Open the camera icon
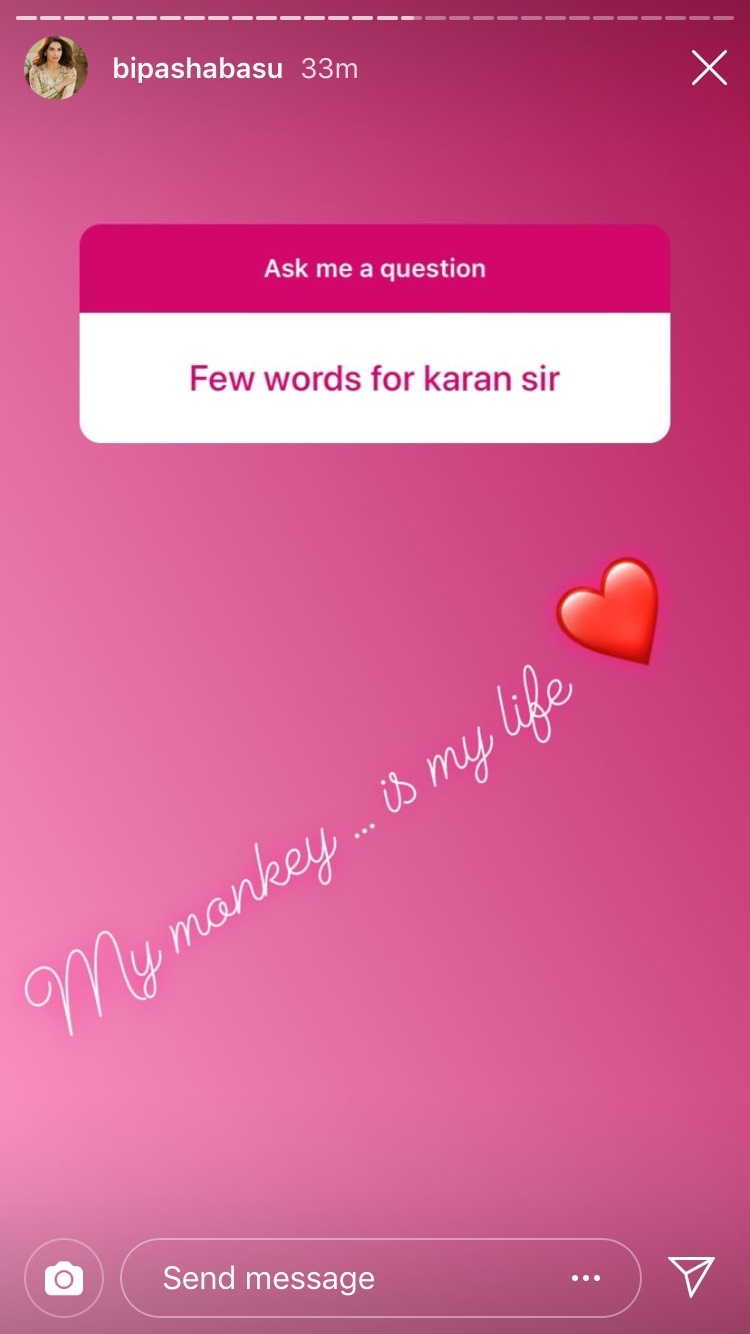 click(64, 1278)
